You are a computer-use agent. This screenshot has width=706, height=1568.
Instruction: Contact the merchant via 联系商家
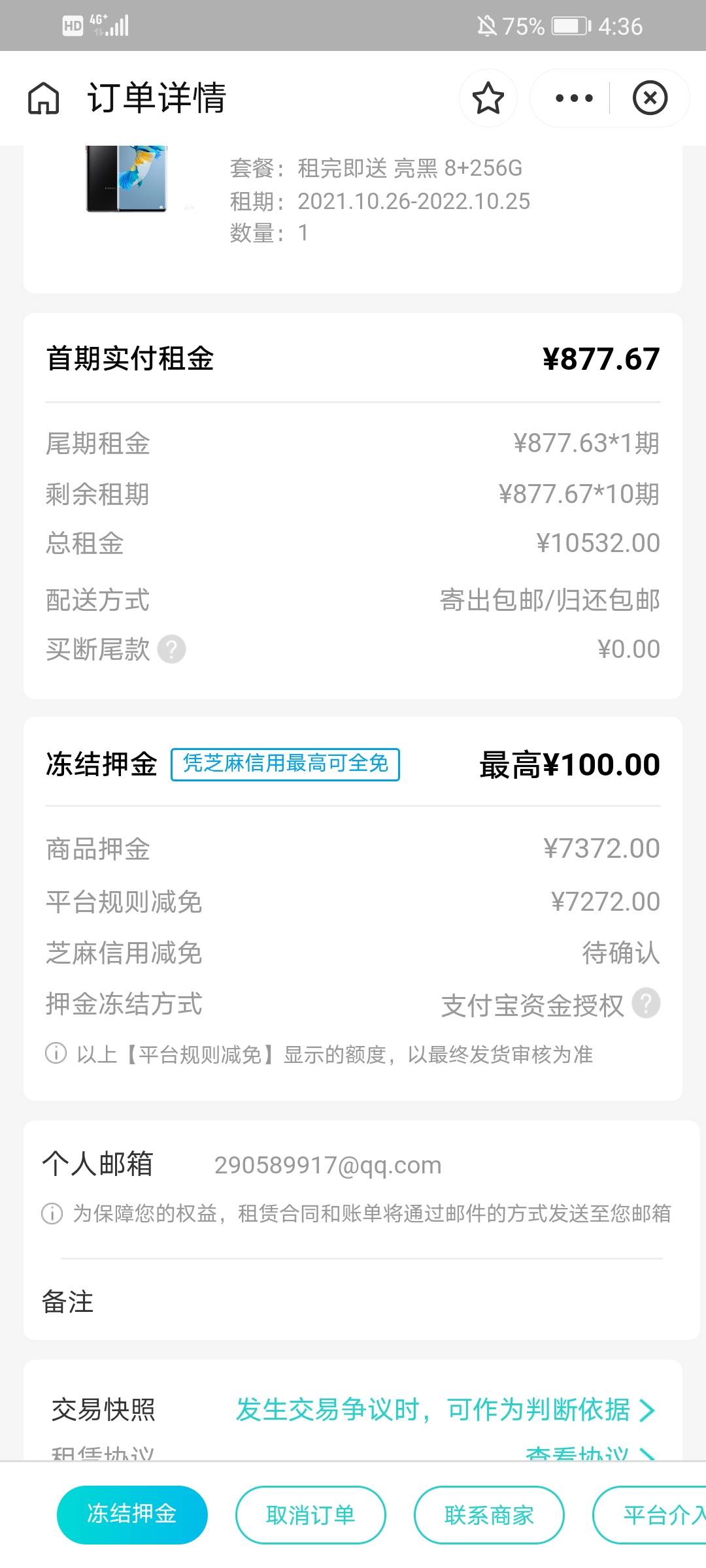click(x=489, y=1514)
